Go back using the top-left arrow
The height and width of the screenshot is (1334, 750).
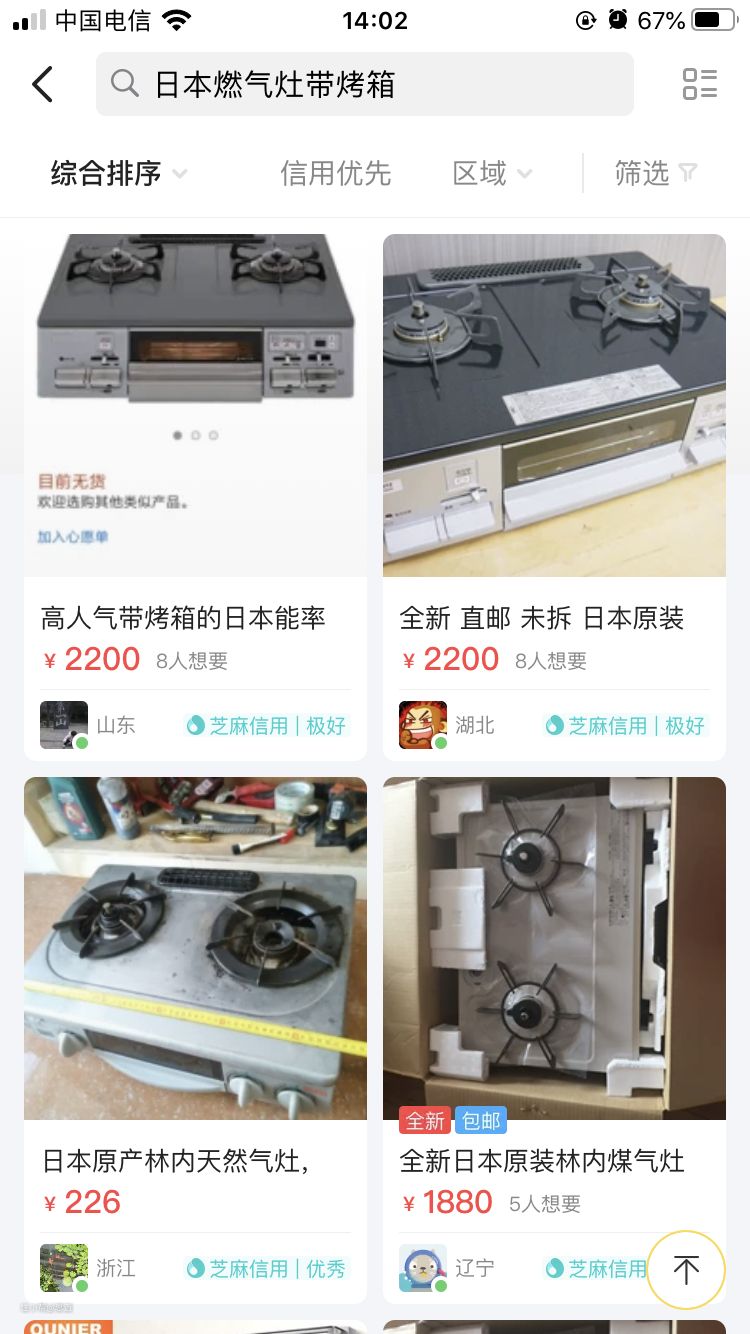coord(42,85)
